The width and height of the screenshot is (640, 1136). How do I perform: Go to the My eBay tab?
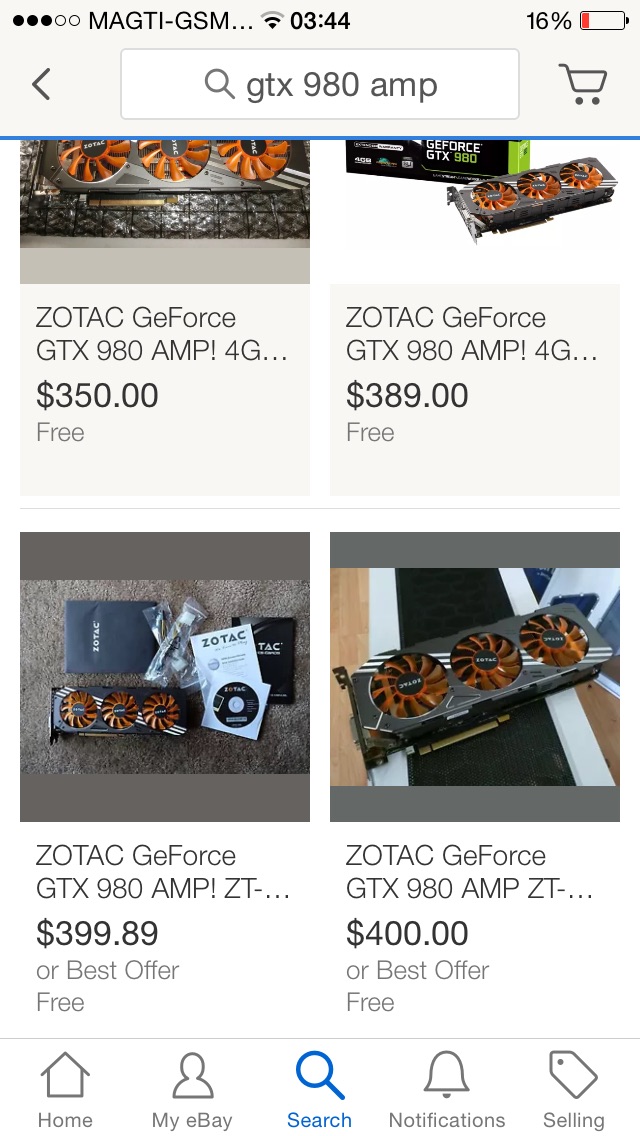point(192,1090)
